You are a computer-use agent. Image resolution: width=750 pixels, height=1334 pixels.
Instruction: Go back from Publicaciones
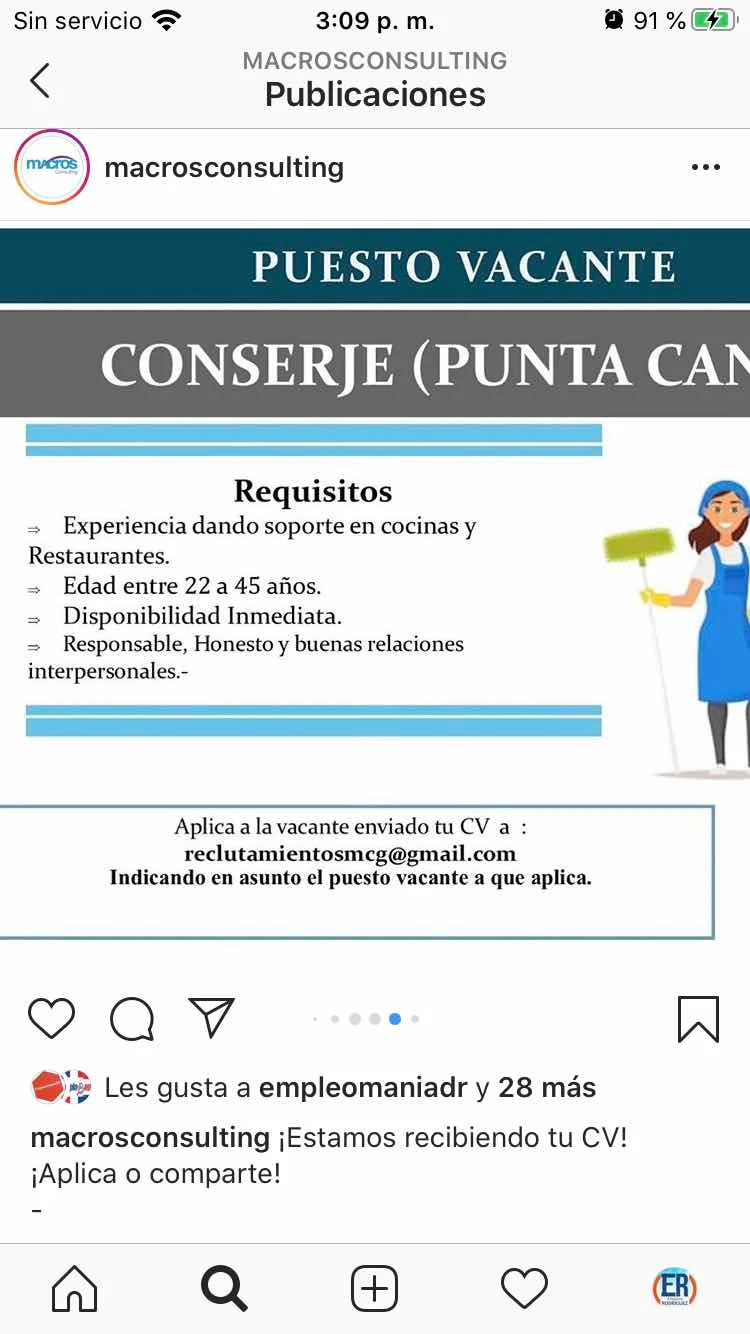pyautogui.click(x=40, y=80)
